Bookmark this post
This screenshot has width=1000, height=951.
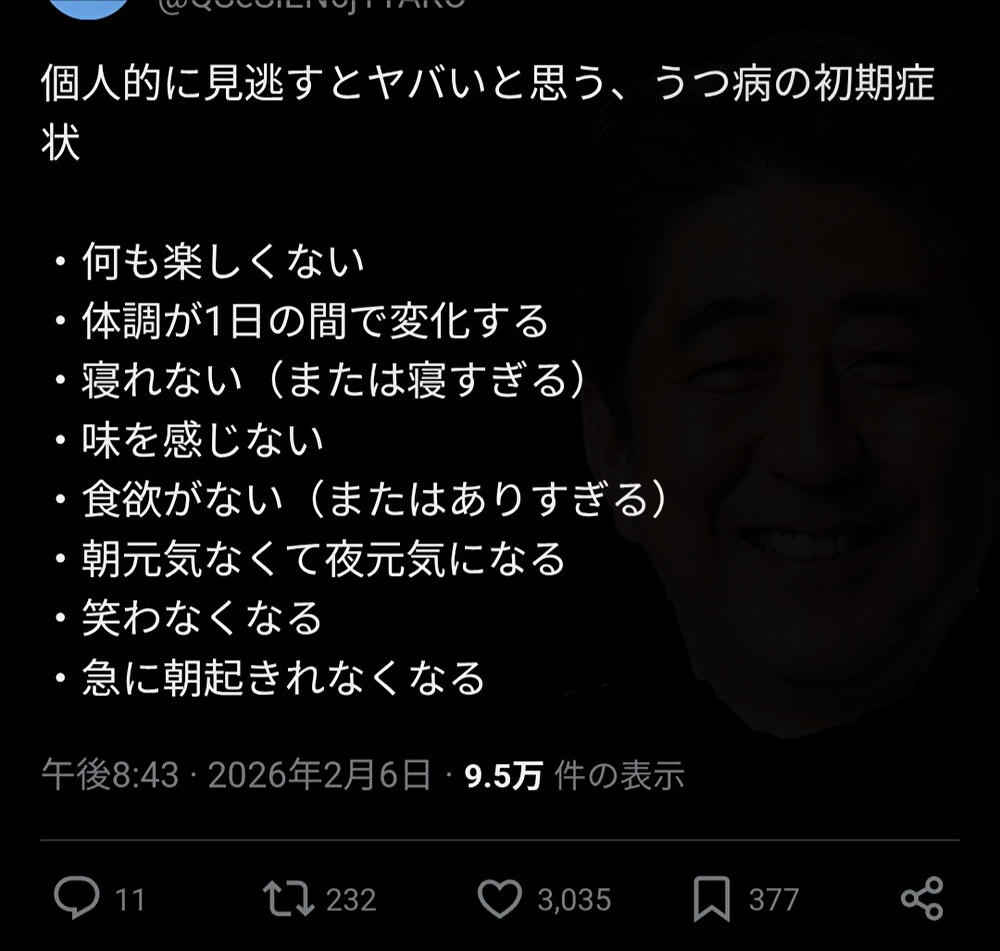712,898
